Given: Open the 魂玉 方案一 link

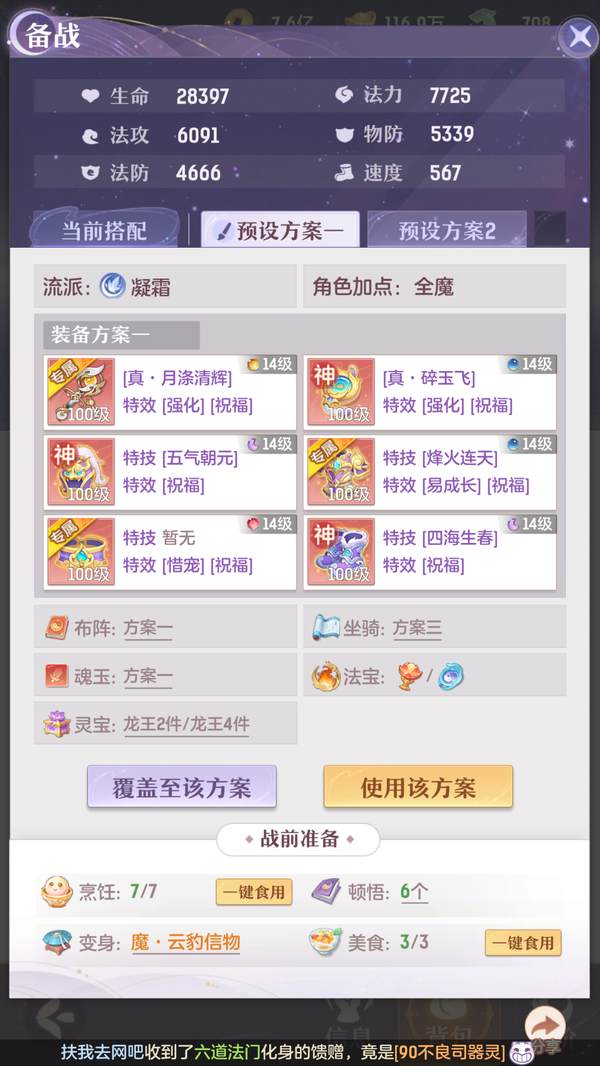Looking at the screenshot, I should (147, 676).
